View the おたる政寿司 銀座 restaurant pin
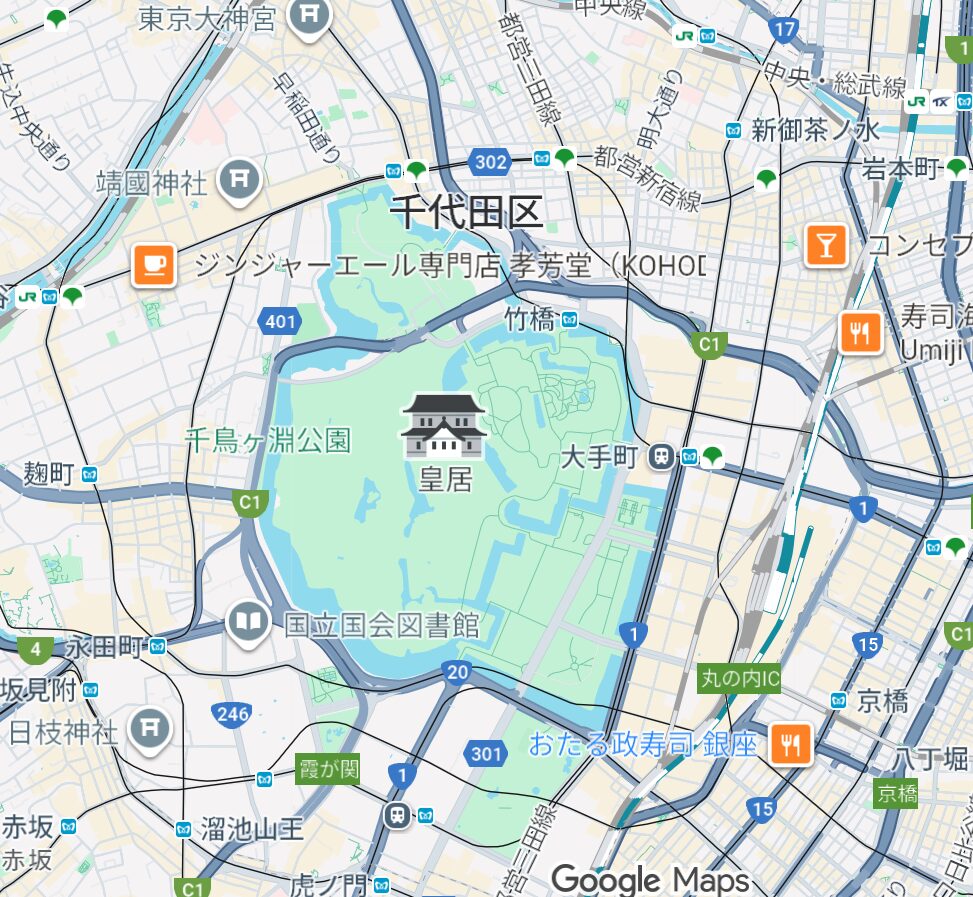 point(791,743)
